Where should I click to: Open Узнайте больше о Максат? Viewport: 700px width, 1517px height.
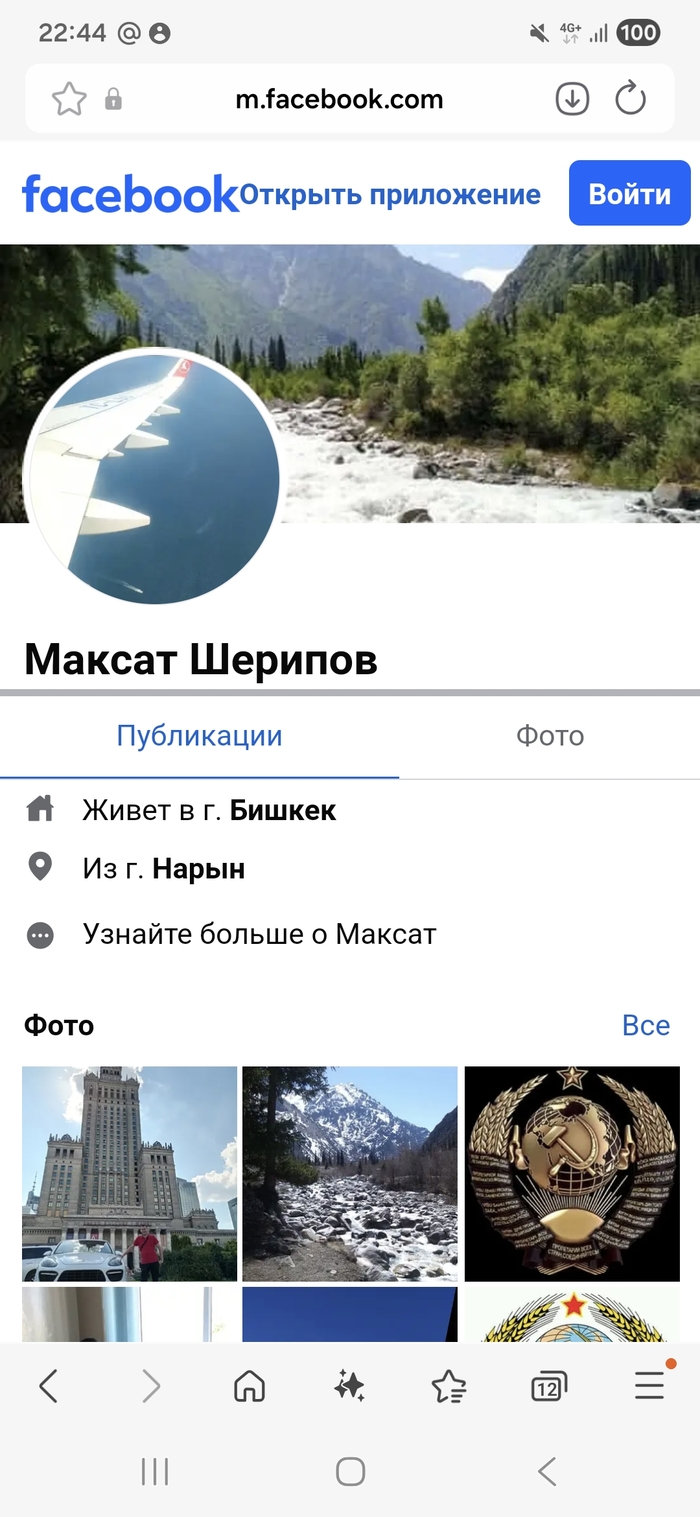point(259,935)
